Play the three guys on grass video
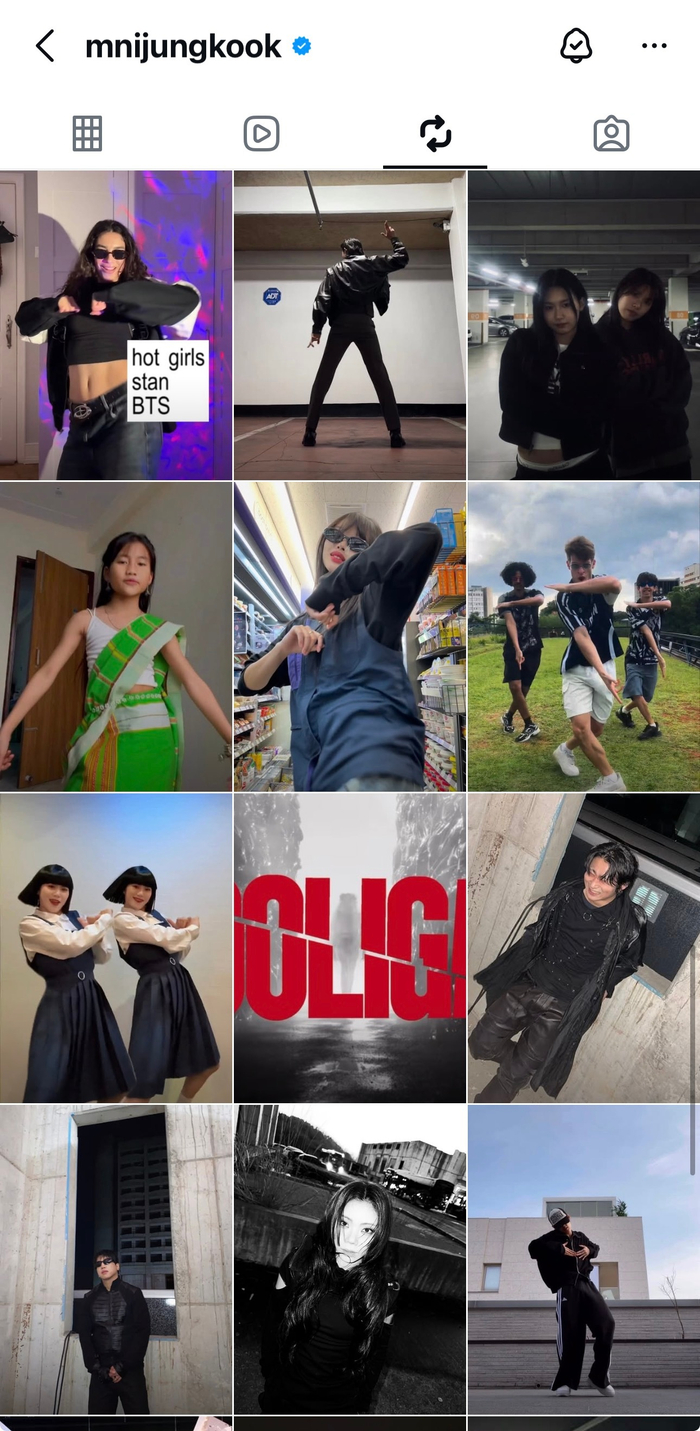Viewport: 700px width, 1431px height. [x=584, y=636]
